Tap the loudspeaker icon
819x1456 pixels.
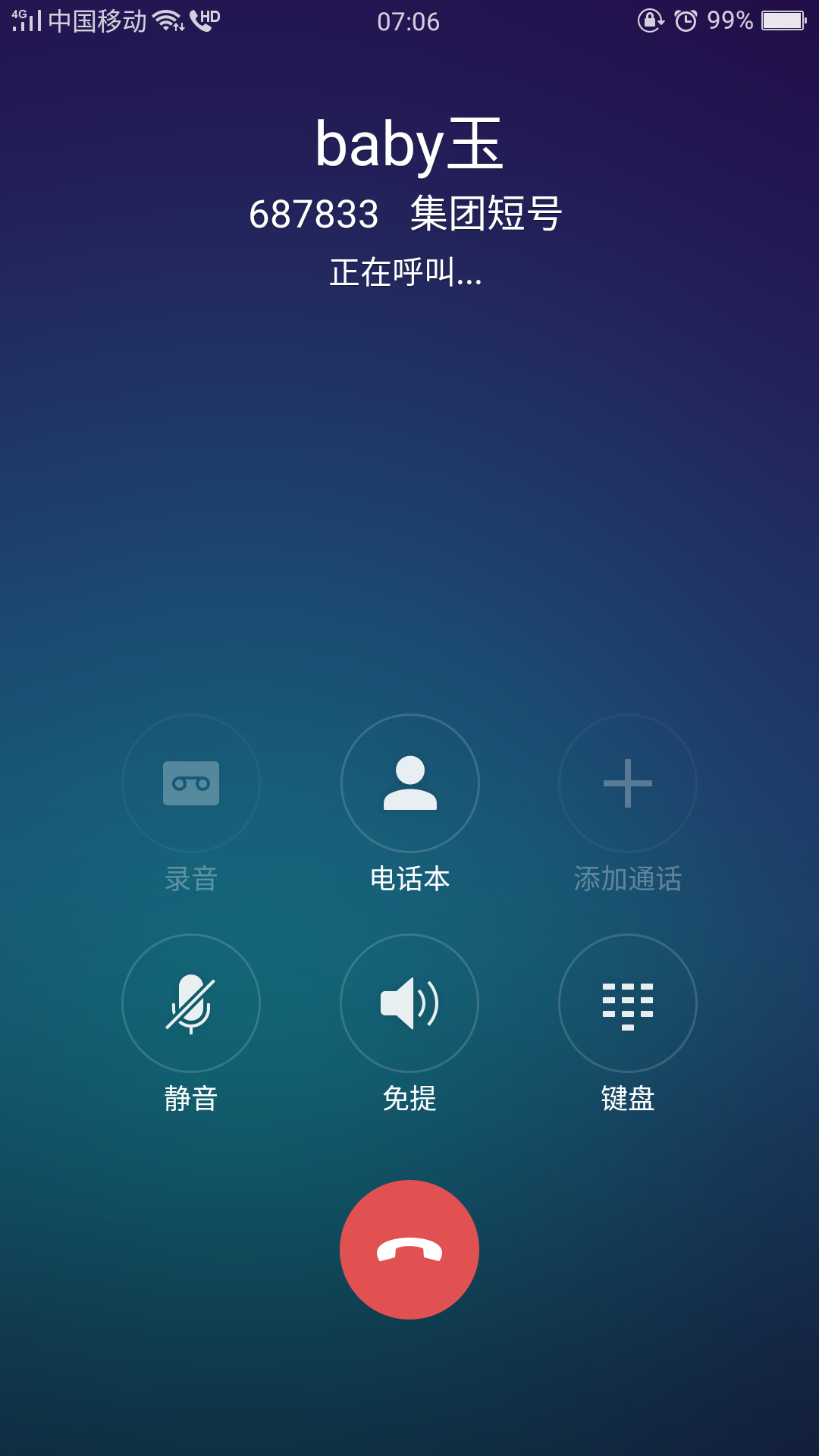click(409, 1003)
